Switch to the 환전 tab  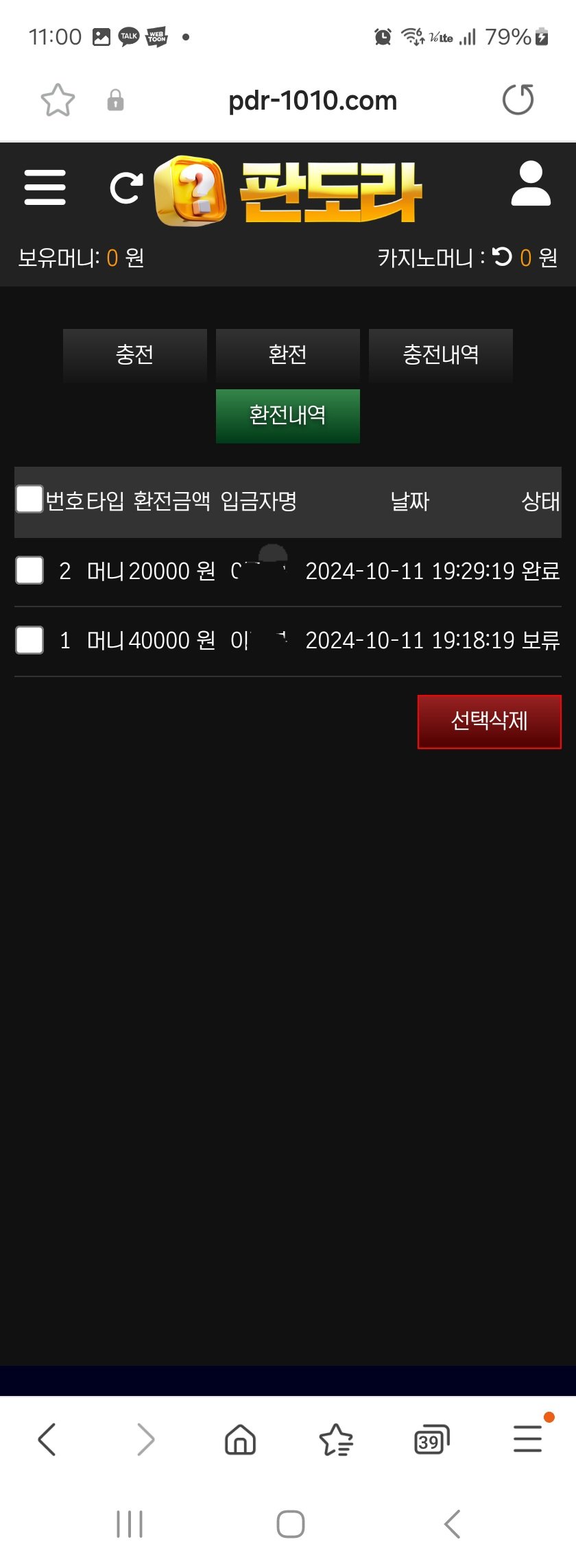click(x=288, y=355)
